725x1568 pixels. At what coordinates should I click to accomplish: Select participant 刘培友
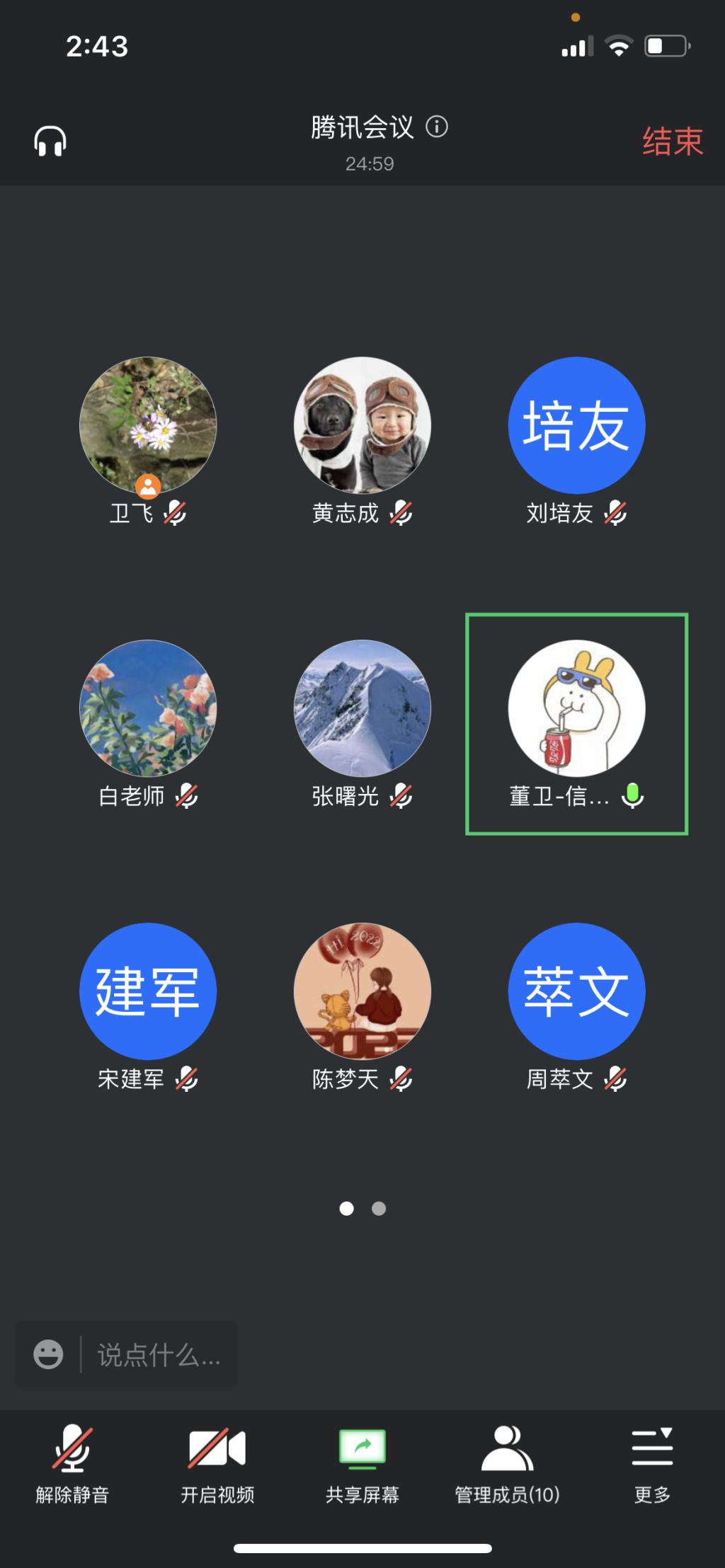pyautogui.click(x=576, y=426)
